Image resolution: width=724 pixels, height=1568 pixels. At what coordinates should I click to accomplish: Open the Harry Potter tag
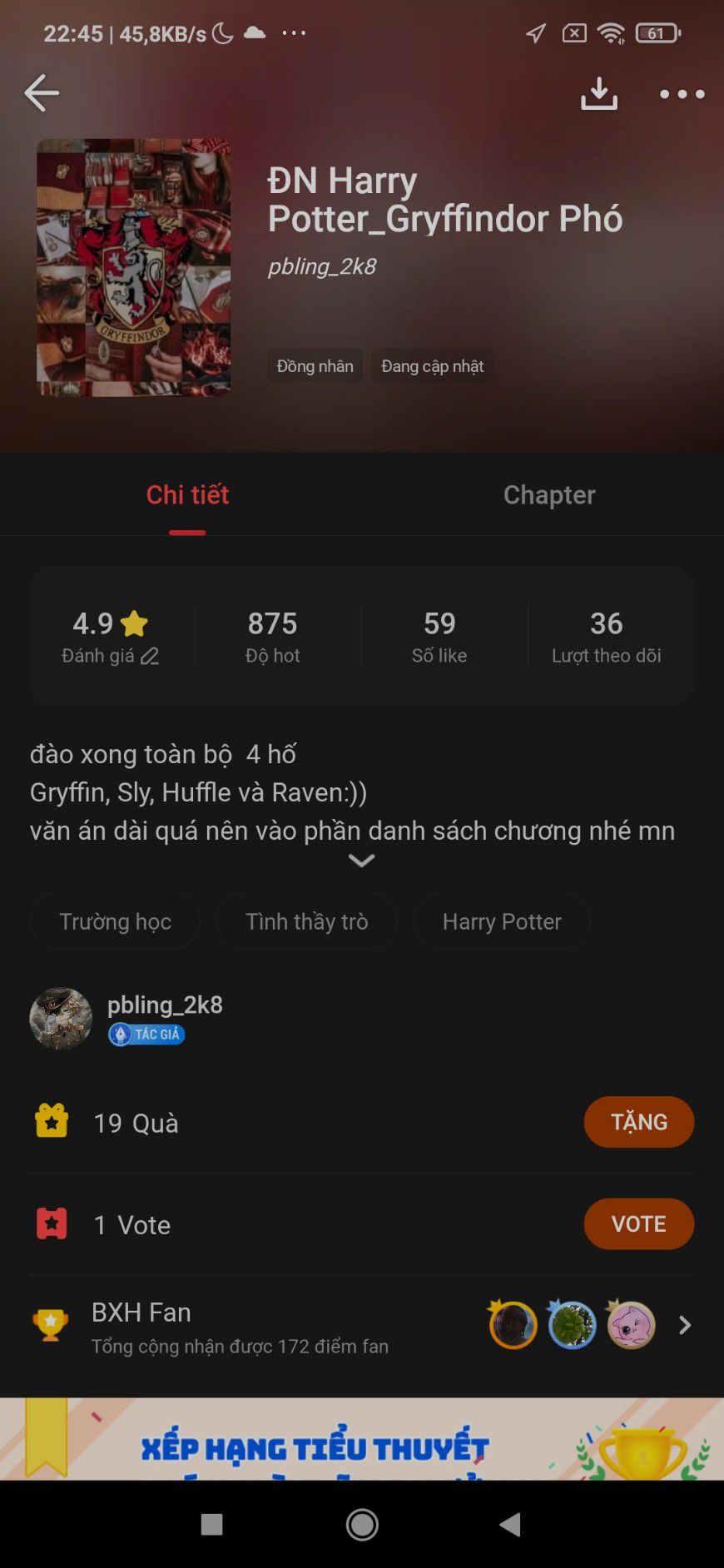[502, 921]
